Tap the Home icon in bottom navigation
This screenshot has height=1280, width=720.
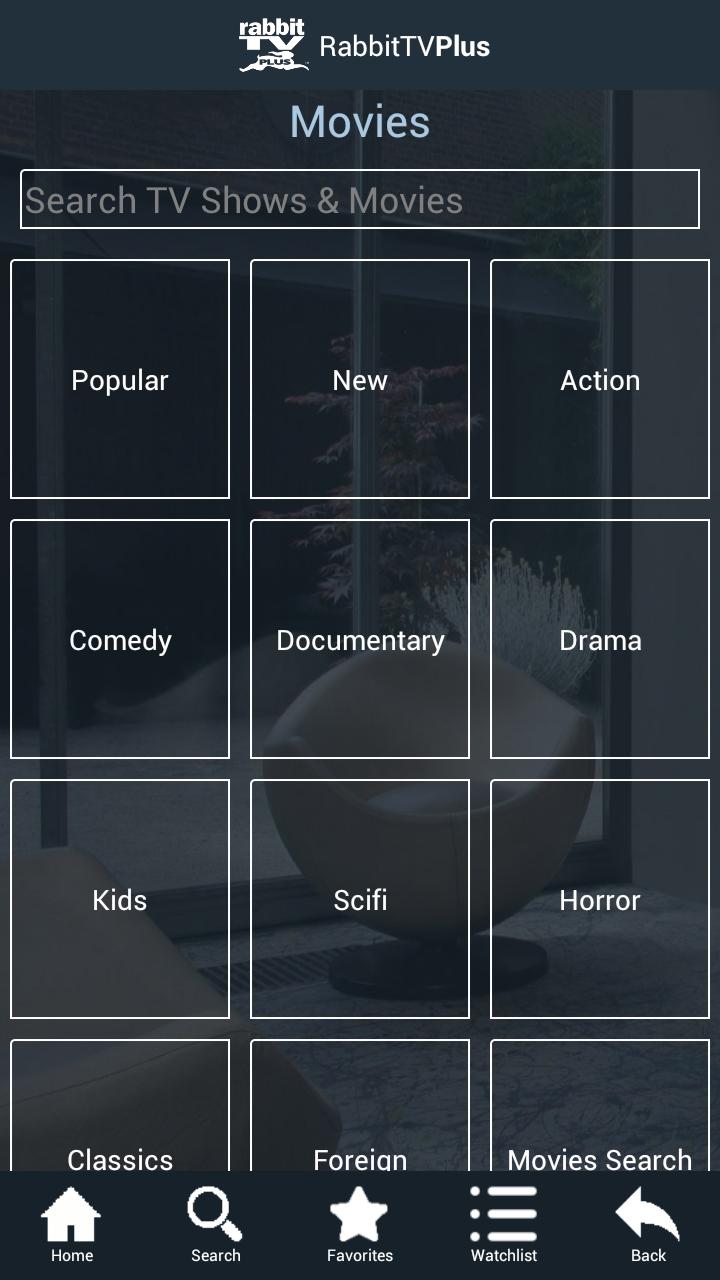[x=71, y=1222]
